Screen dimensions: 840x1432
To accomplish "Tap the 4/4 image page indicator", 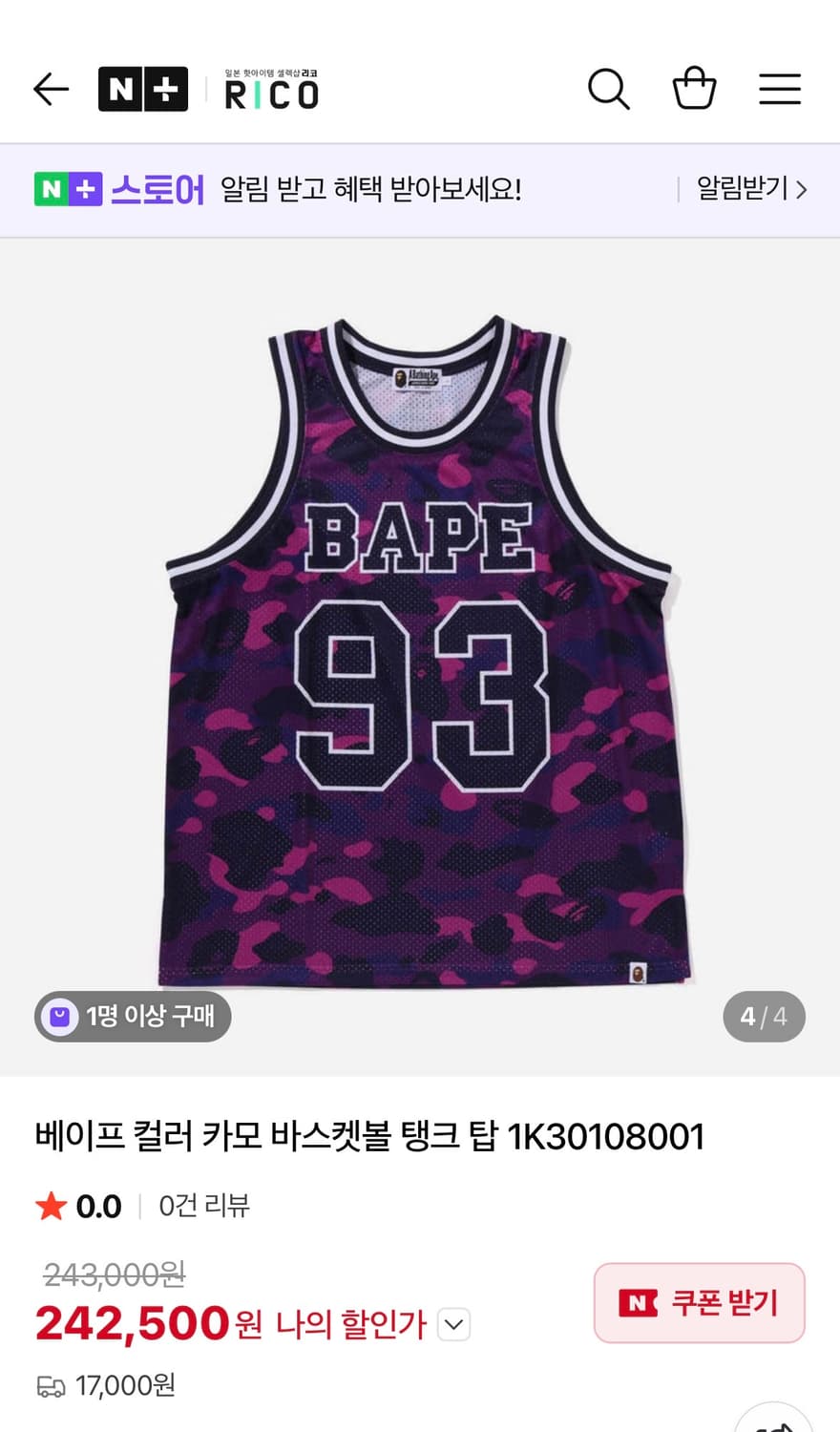I will (764, 1016).
